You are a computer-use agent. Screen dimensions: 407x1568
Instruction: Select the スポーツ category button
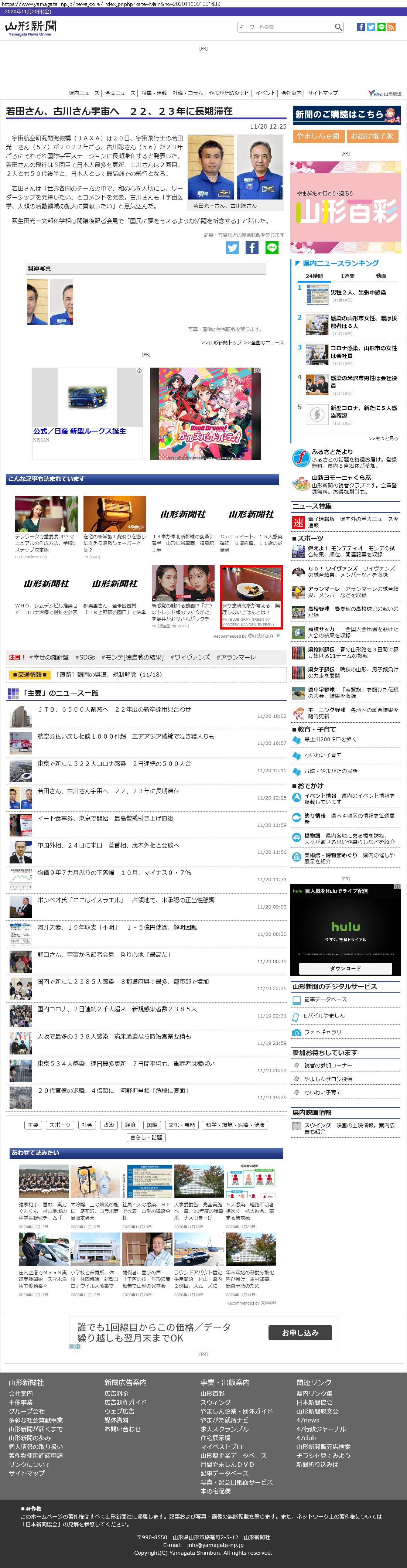[x=59, y=1125]
